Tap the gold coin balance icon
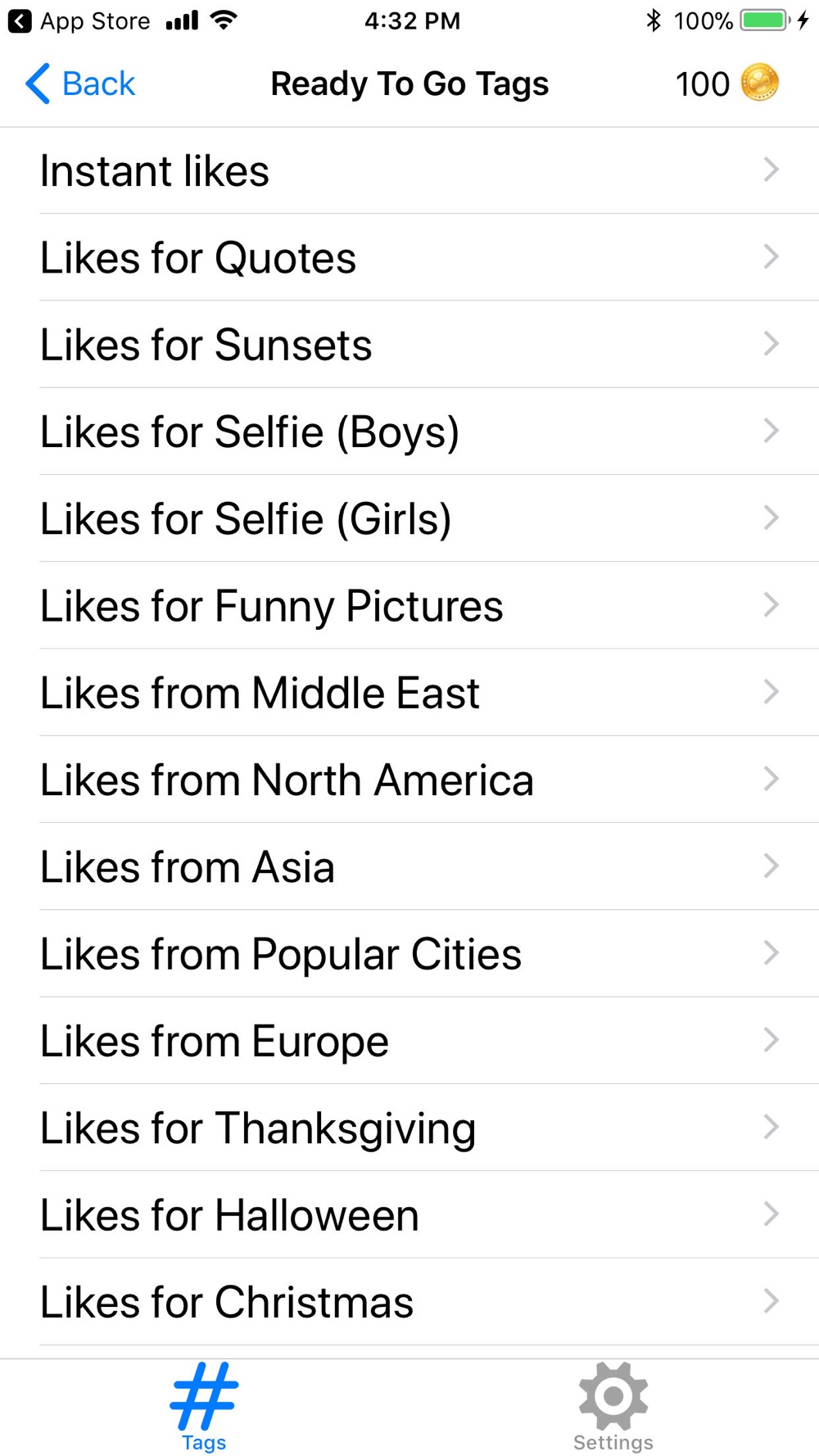Viewport: 819px width, 1456px height. [760, 83]
